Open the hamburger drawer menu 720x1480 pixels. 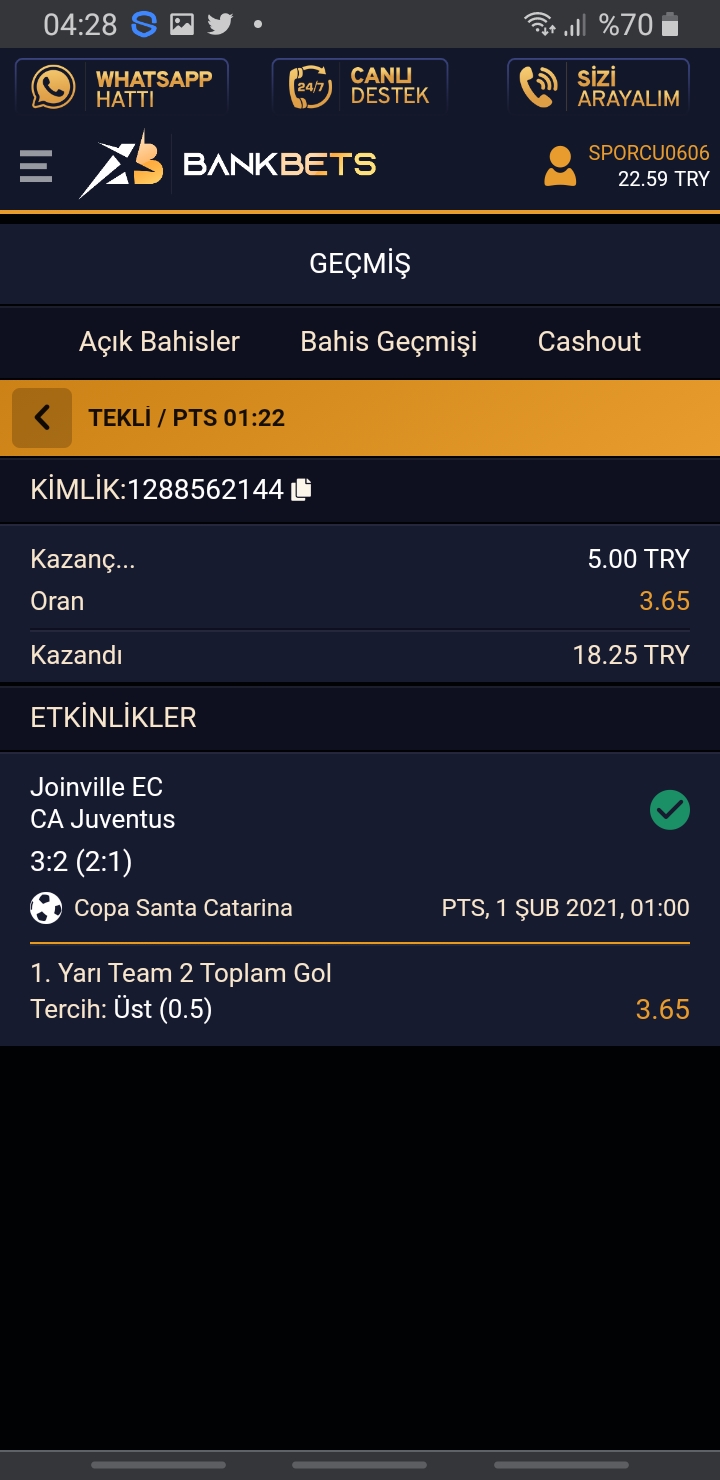36,165
